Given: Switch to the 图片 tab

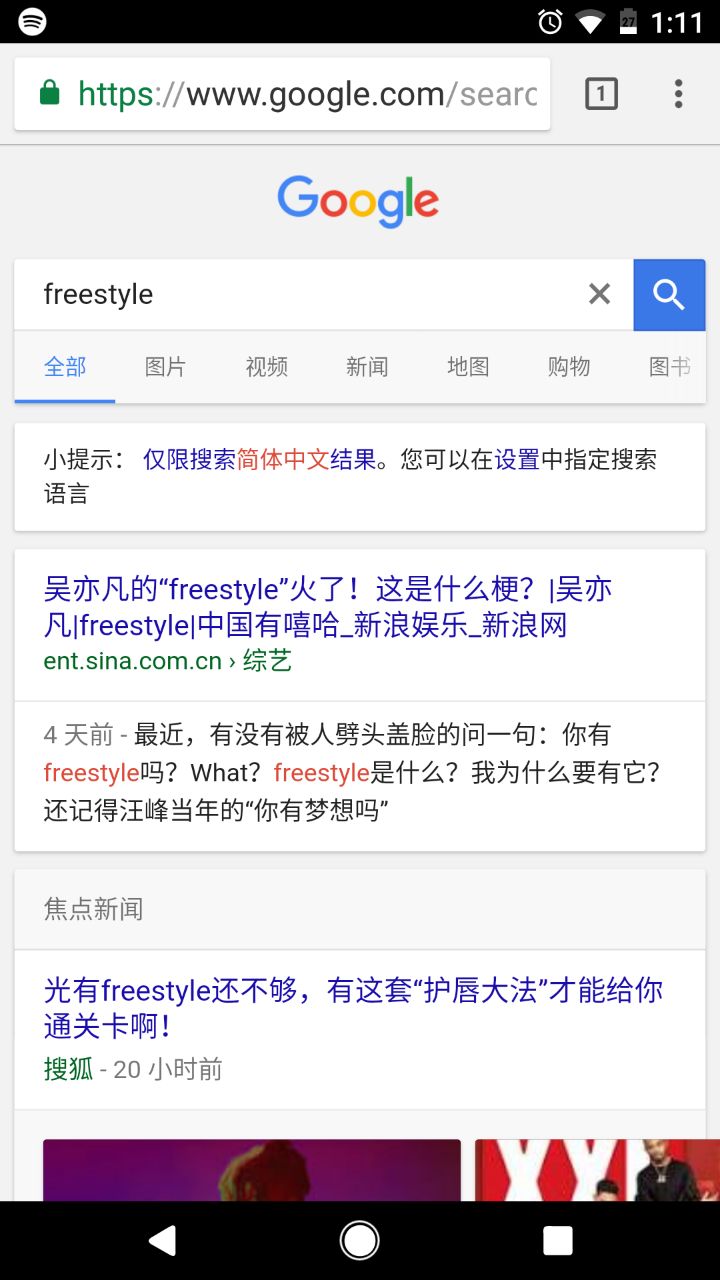Looking at the screenshot, I should [165, 367].
